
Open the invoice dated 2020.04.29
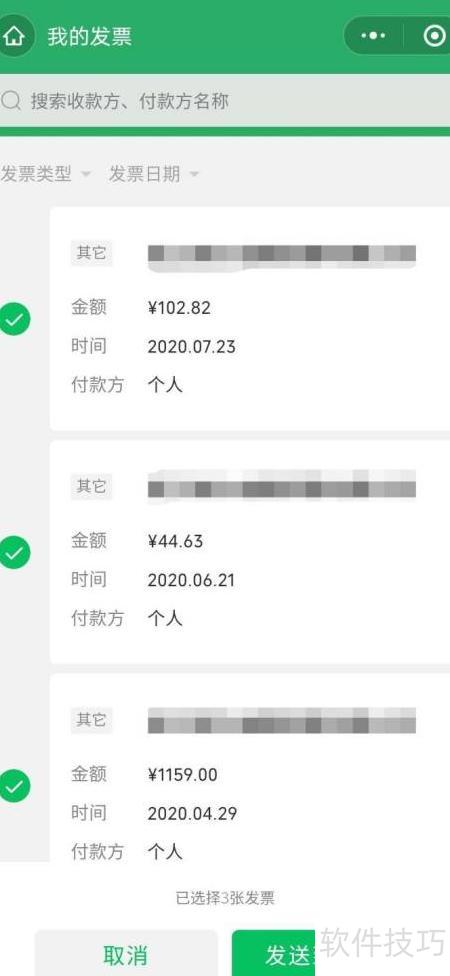(x=250, y=768)
